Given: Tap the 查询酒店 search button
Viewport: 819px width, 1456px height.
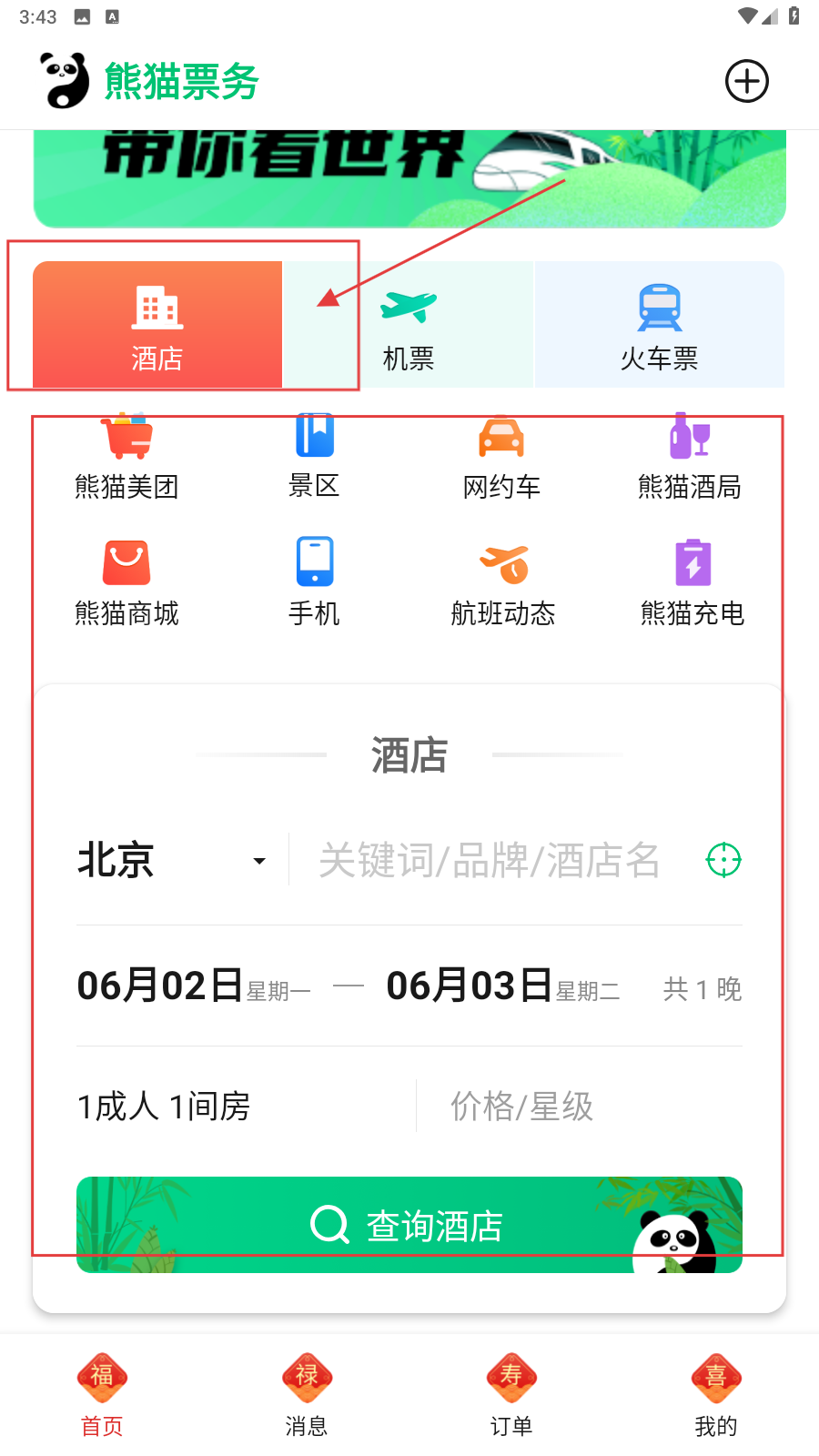Looking at the screenshot, I should 409,1225.
